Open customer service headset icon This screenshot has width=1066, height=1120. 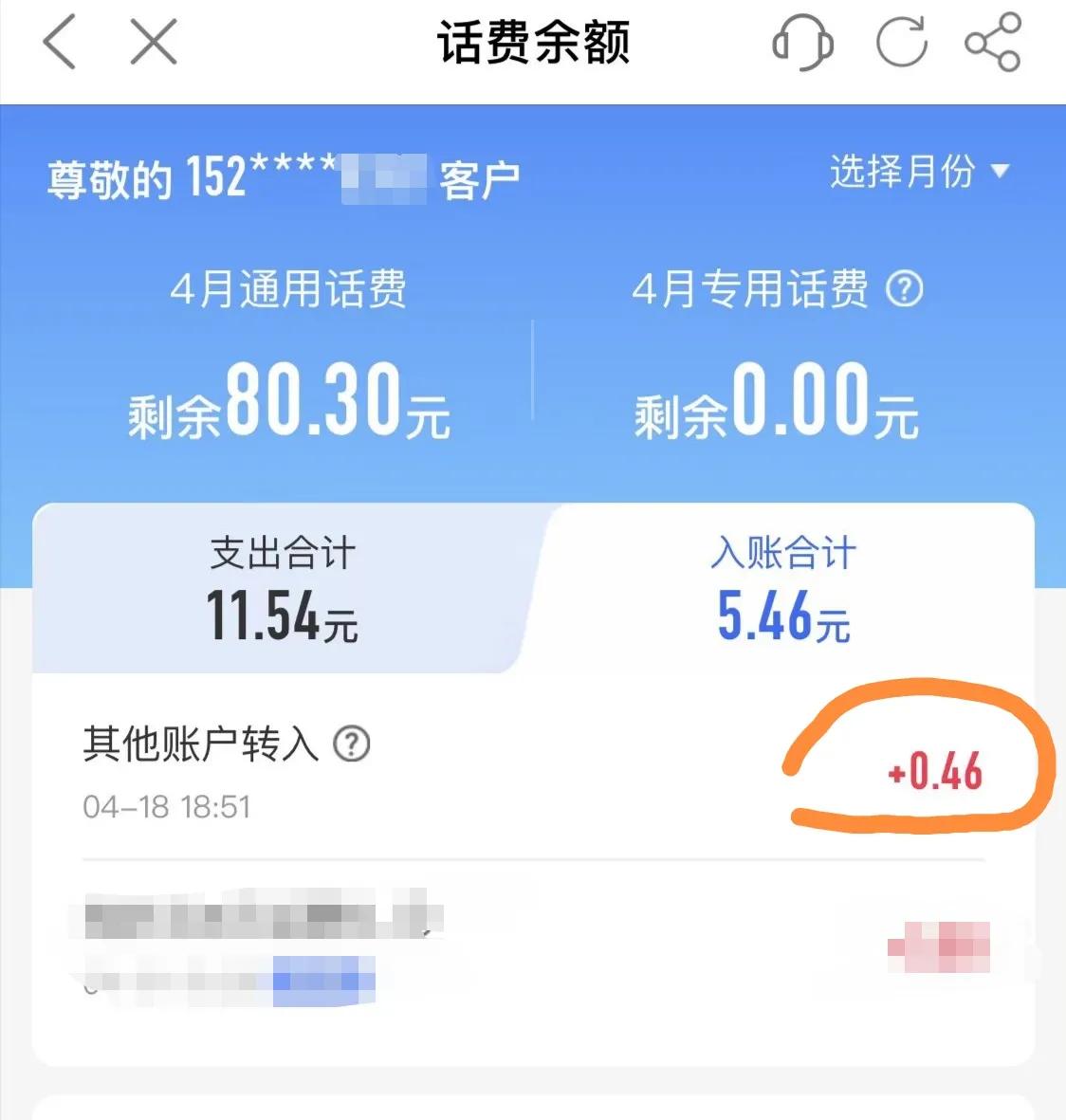pyautogui.click(x=802, y=42)
